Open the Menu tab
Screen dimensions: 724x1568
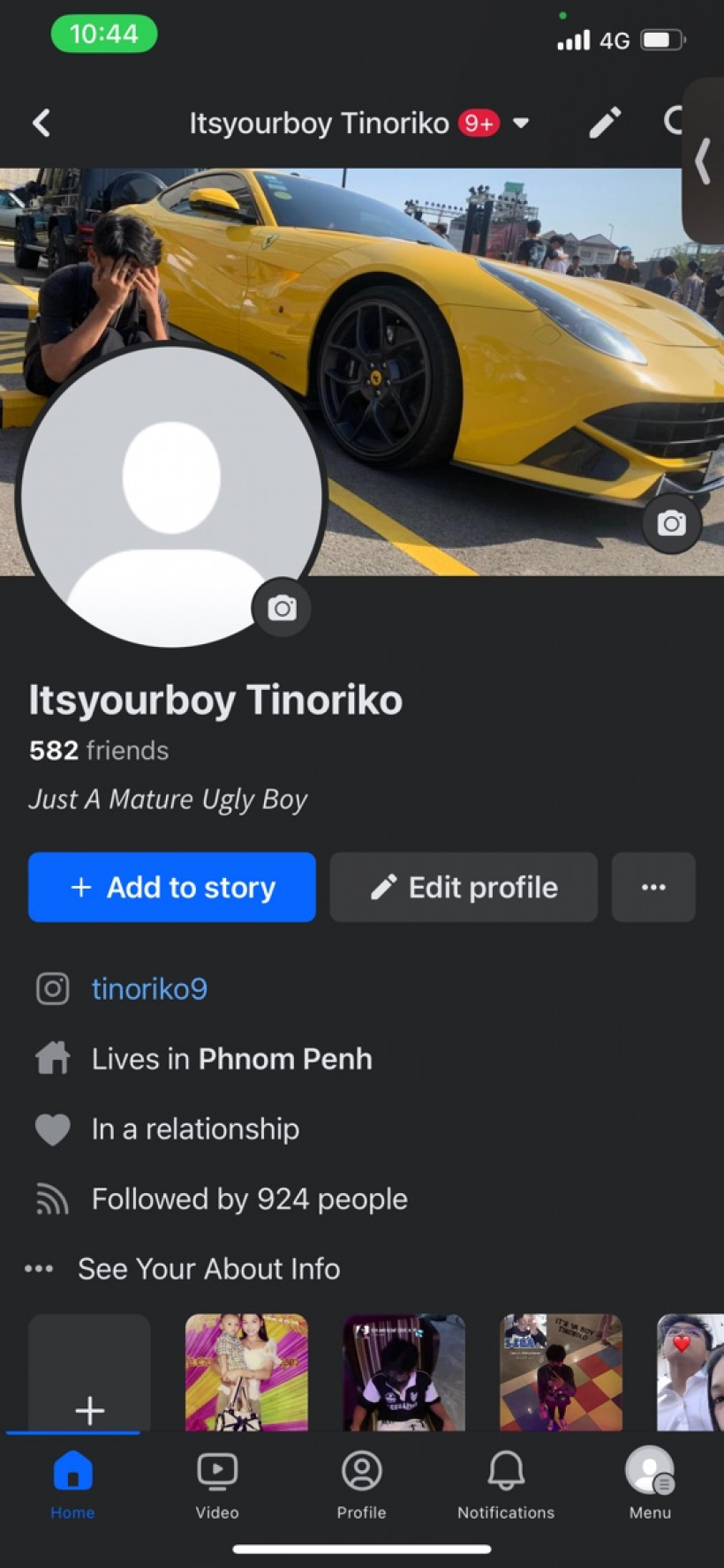pos(650,1484)
